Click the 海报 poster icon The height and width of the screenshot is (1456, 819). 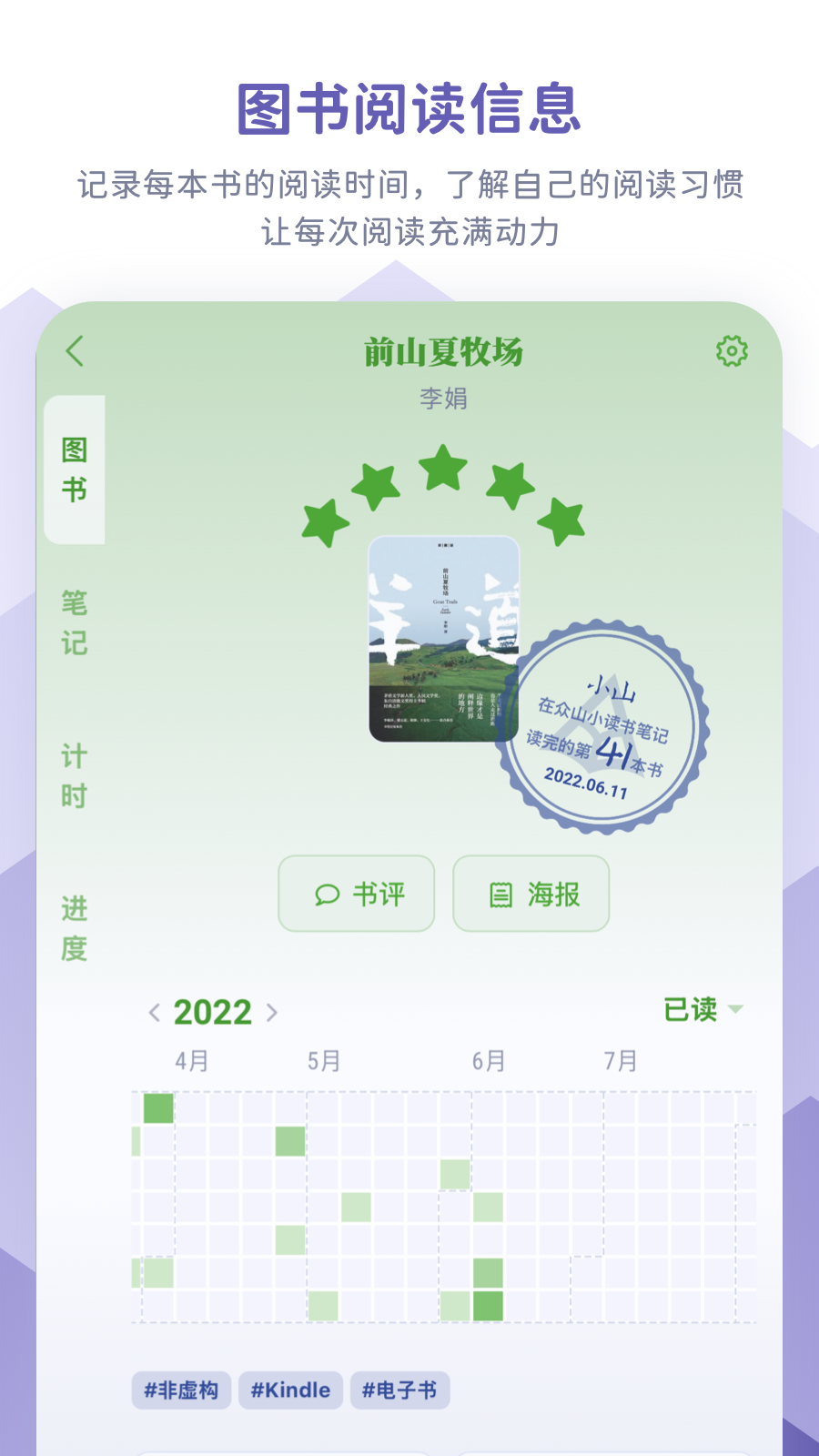click(x=501, y=894)
